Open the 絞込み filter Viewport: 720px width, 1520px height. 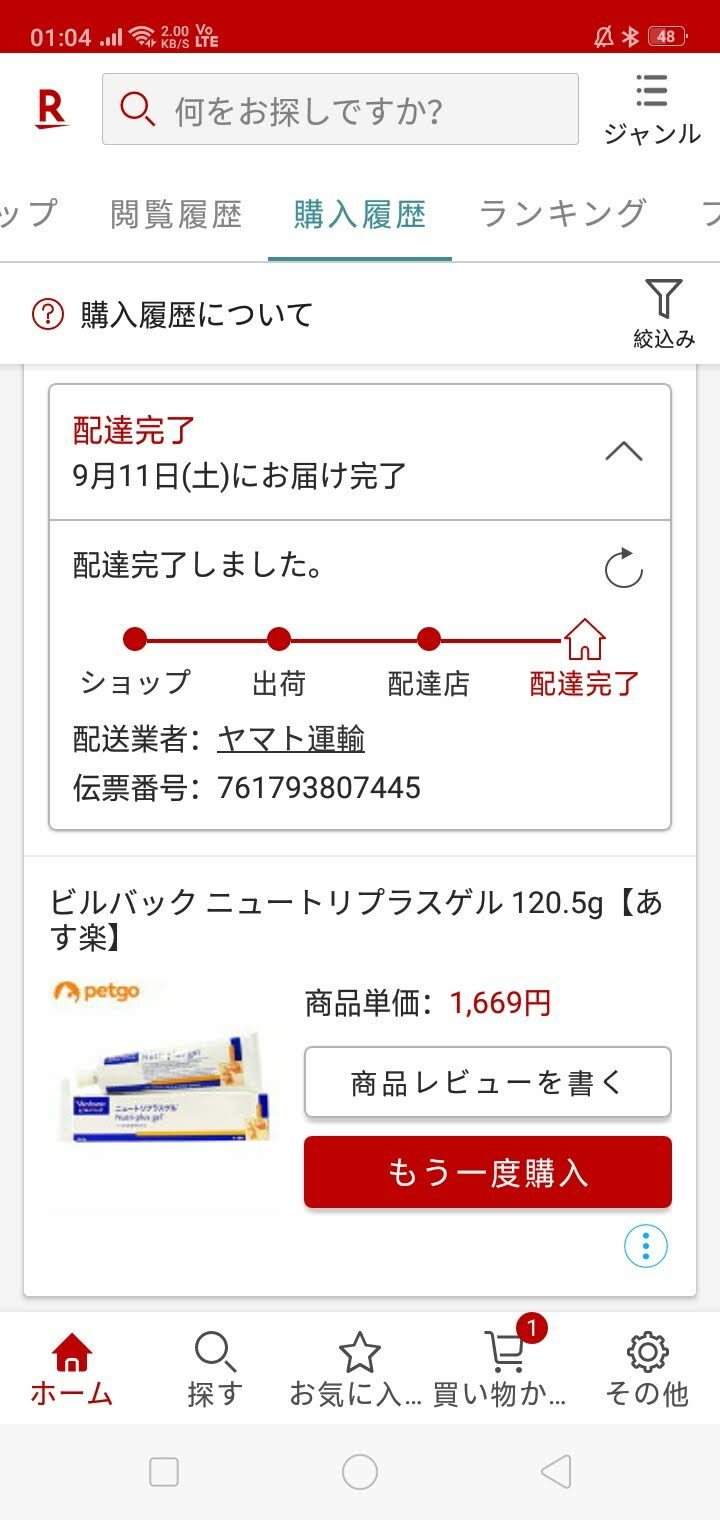tap(663, 314)
